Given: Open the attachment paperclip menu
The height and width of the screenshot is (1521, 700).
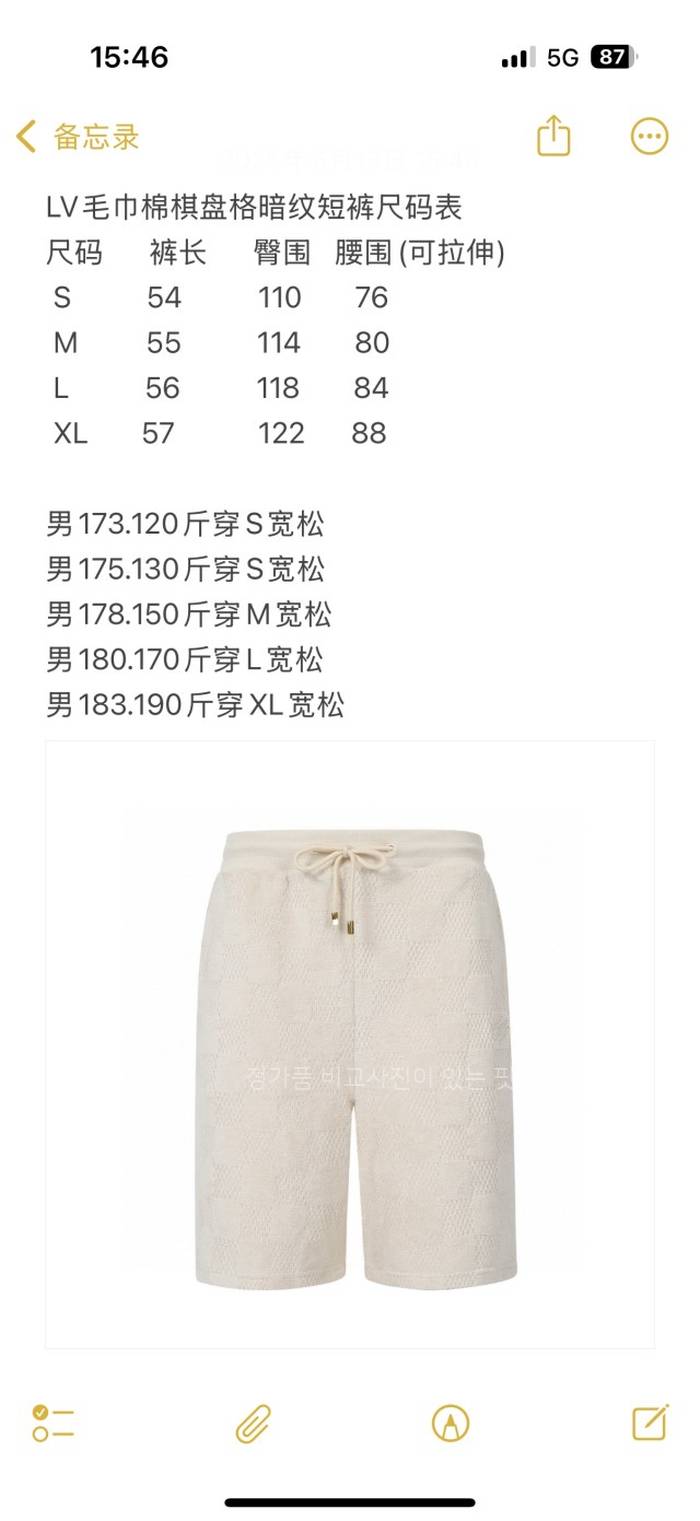Looking at the screenshot, I should [253, 1422].
